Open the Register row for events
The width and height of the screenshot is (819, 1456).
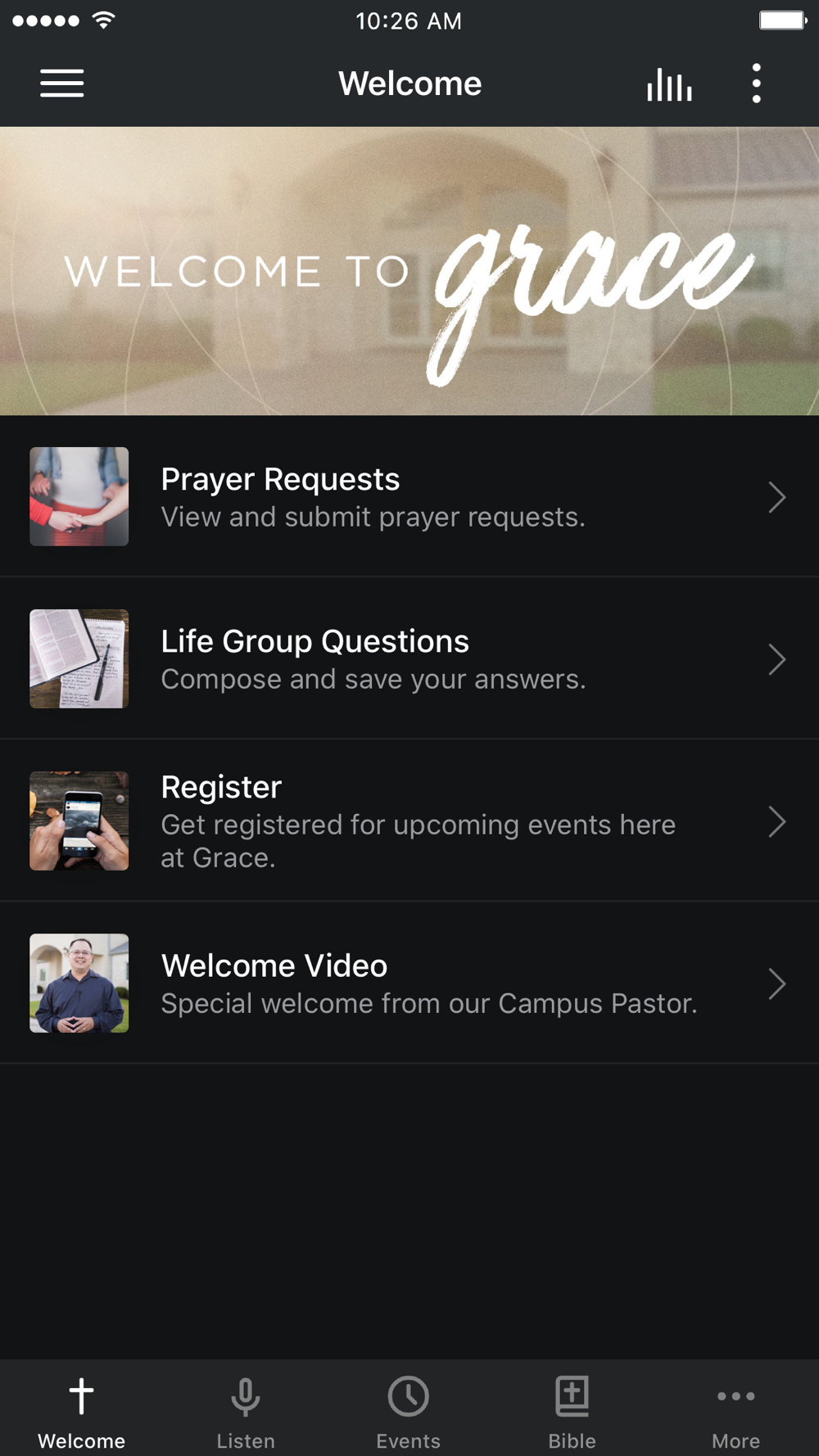409,821
